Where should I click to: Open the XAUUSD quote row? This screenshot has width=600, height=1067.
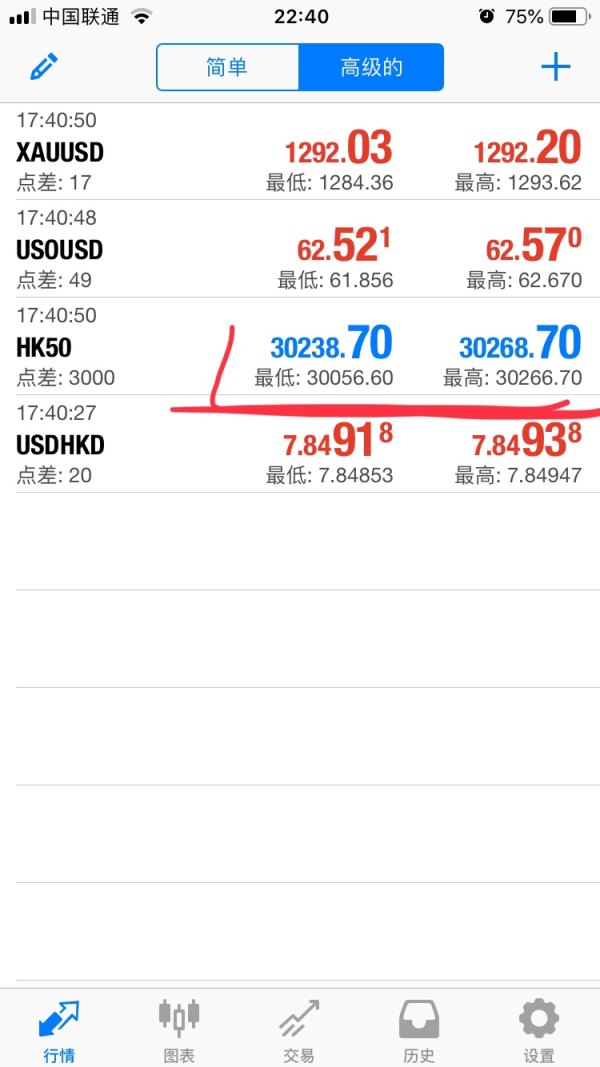[300, 152]
